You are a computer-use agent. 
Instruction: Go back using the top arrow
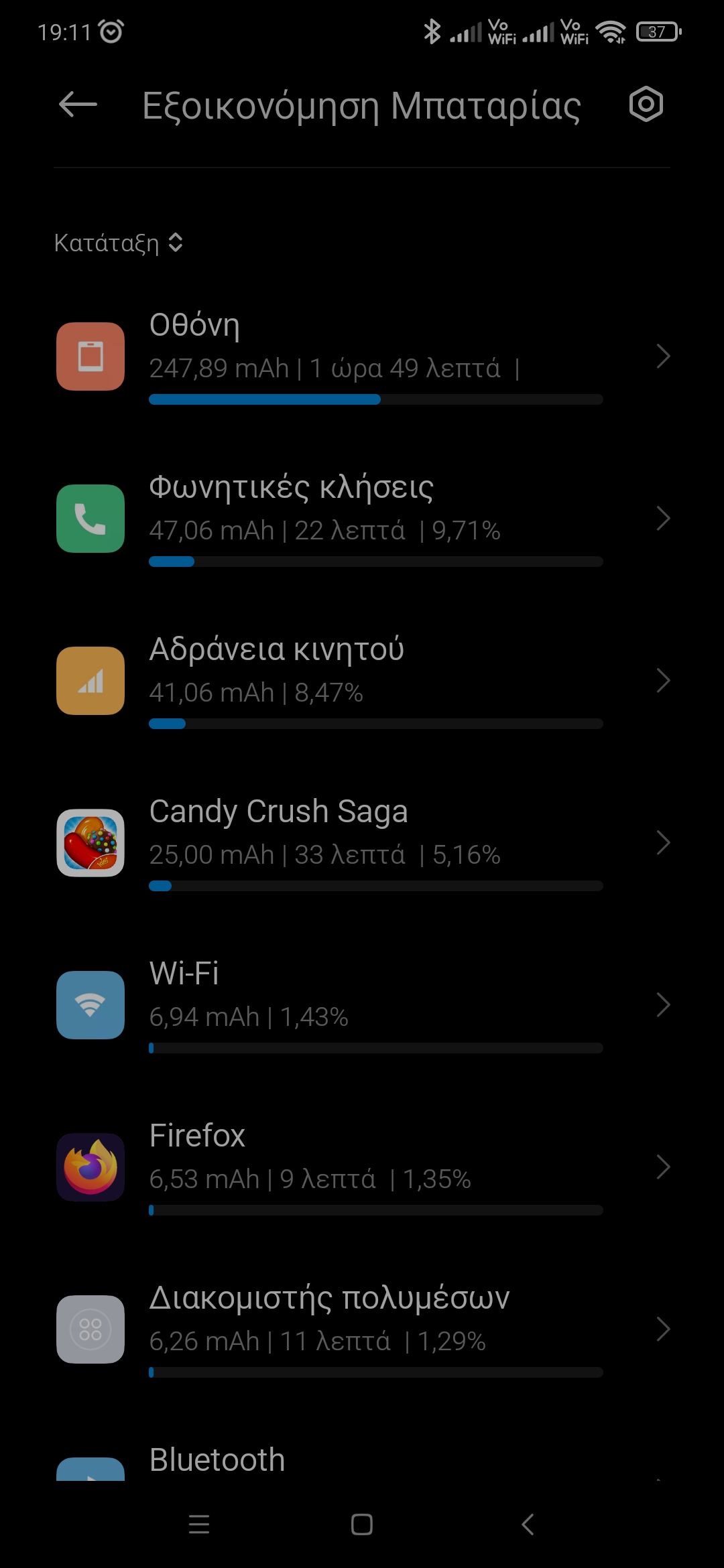pos(78,105)
